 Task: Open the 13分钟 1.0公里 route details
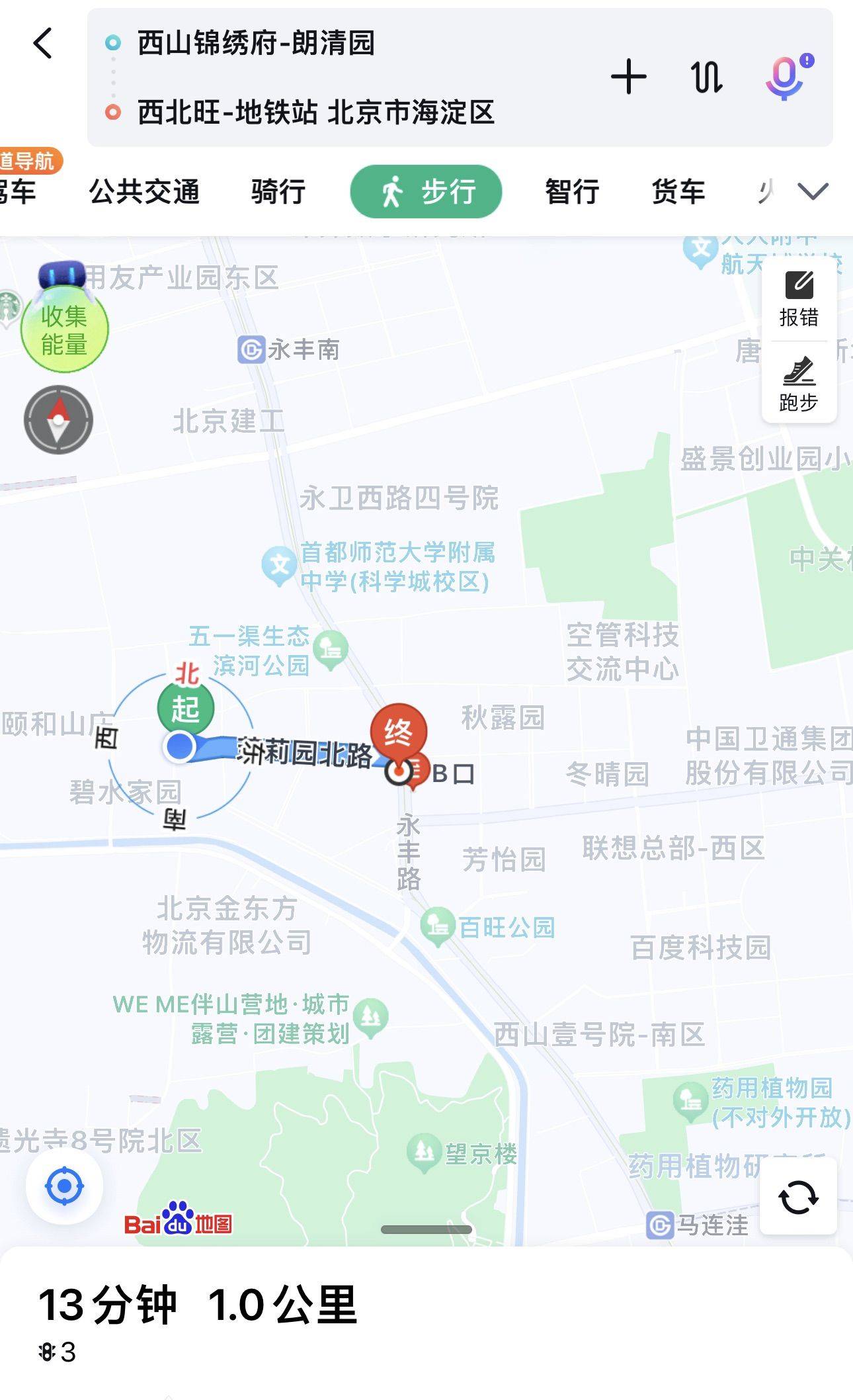197,1305
